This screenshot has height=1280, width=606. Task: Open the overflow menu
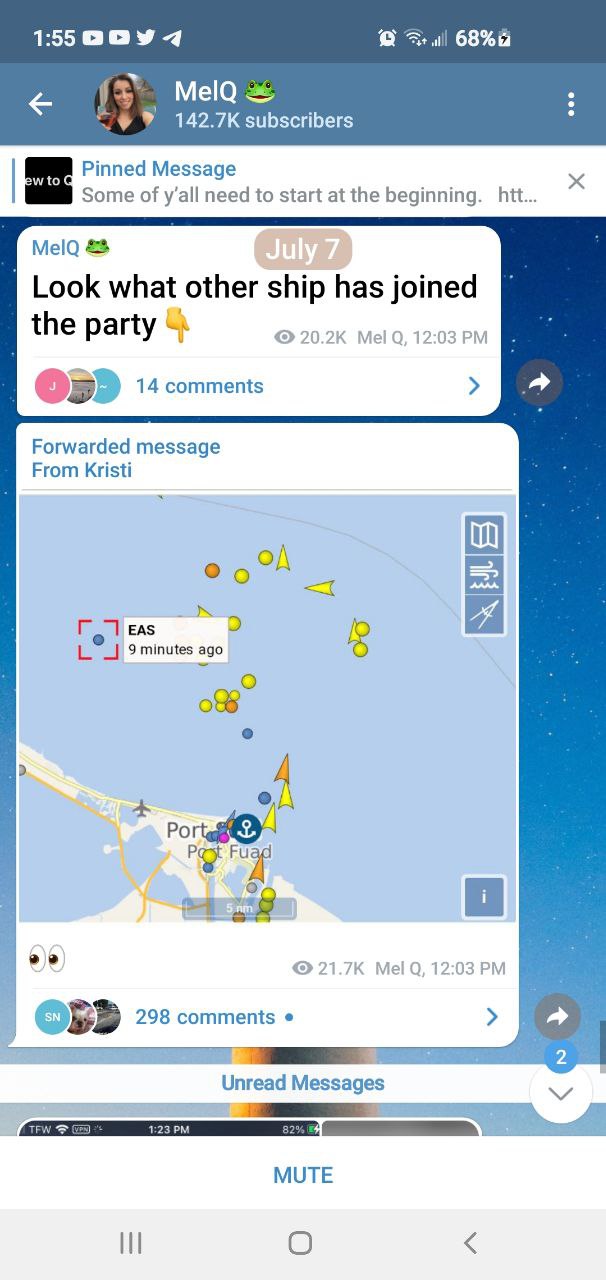tap(571, 104)
